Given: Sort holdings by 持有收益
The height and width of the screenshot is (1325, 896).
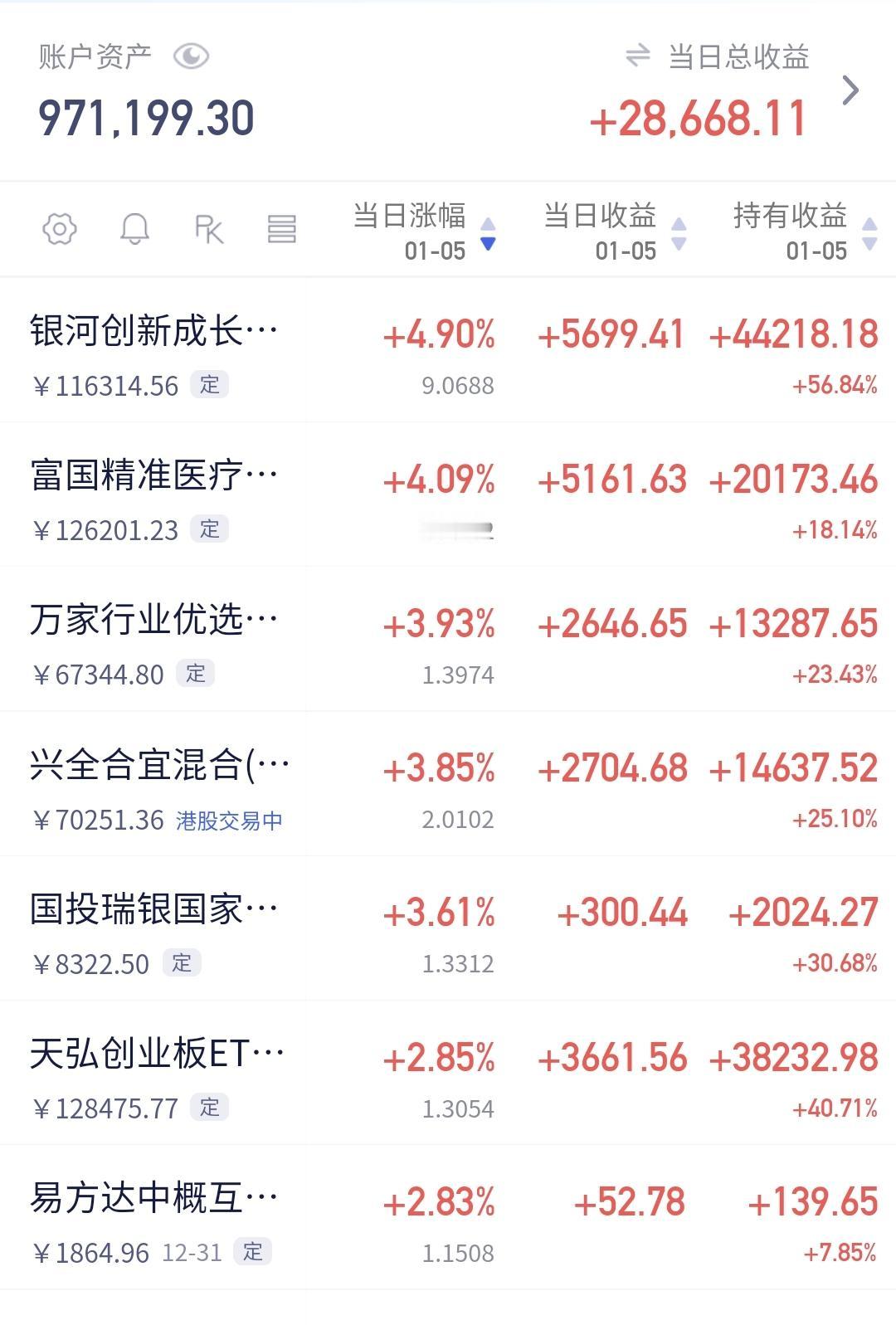Looking at the screenshot, I should pyautogui.click(x=806, y=231).
